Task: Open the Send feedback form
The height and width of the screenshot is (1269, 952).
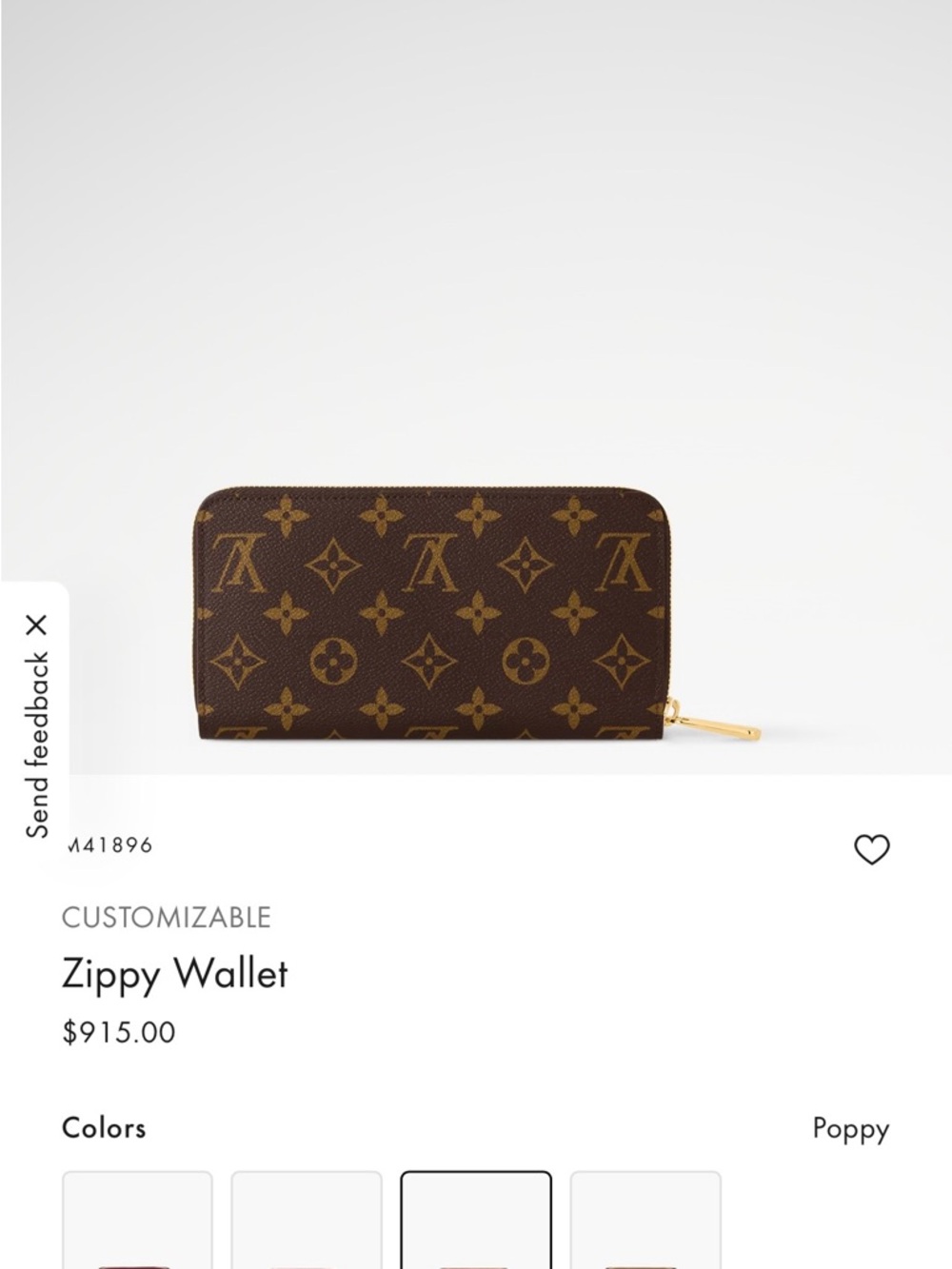Action: pyautogui.click(x=36, y=744)
